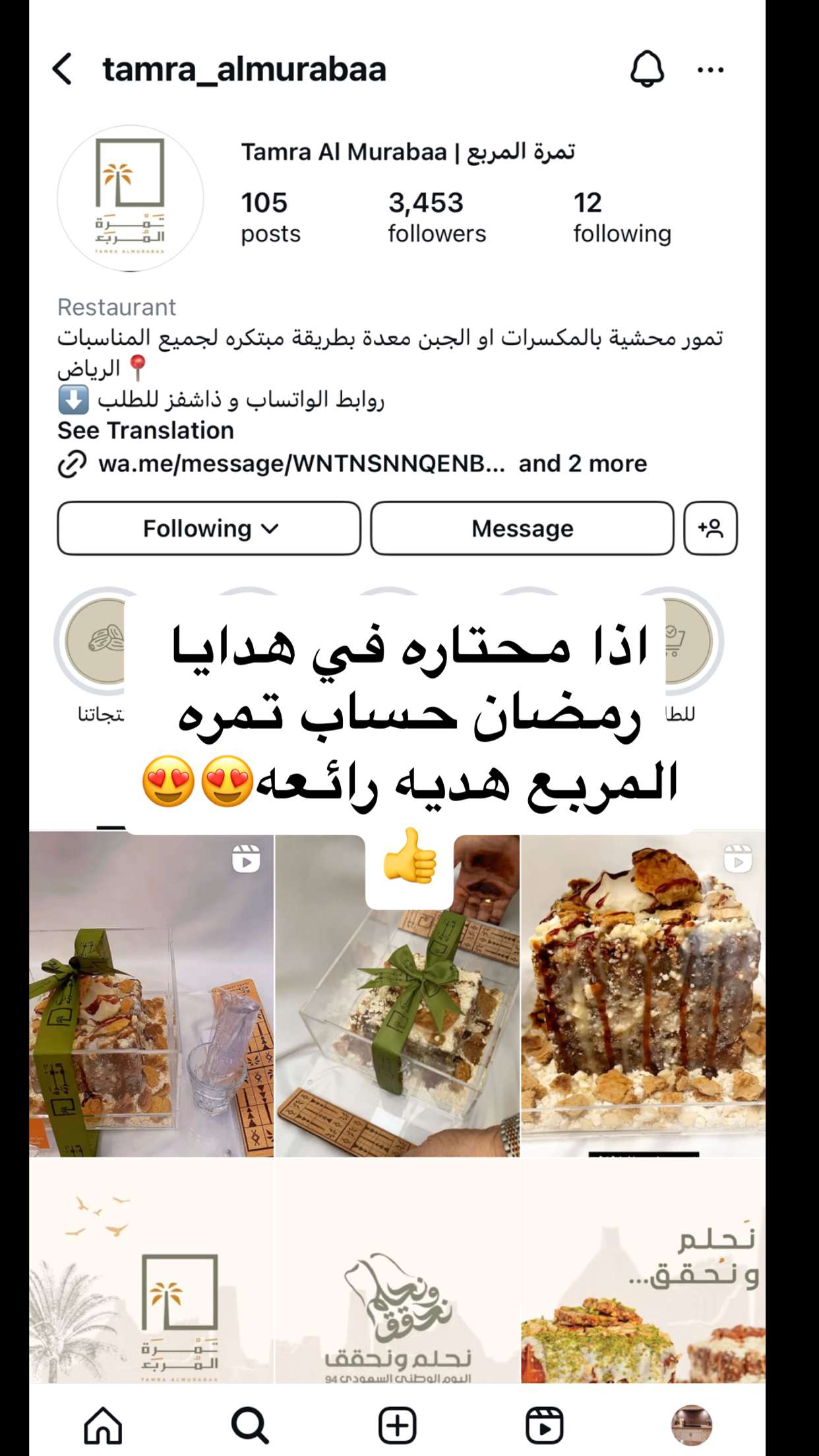Open my own profile tab
Image resolution: width=819 pixels, height=1456 pixels.
[691, 1425]
